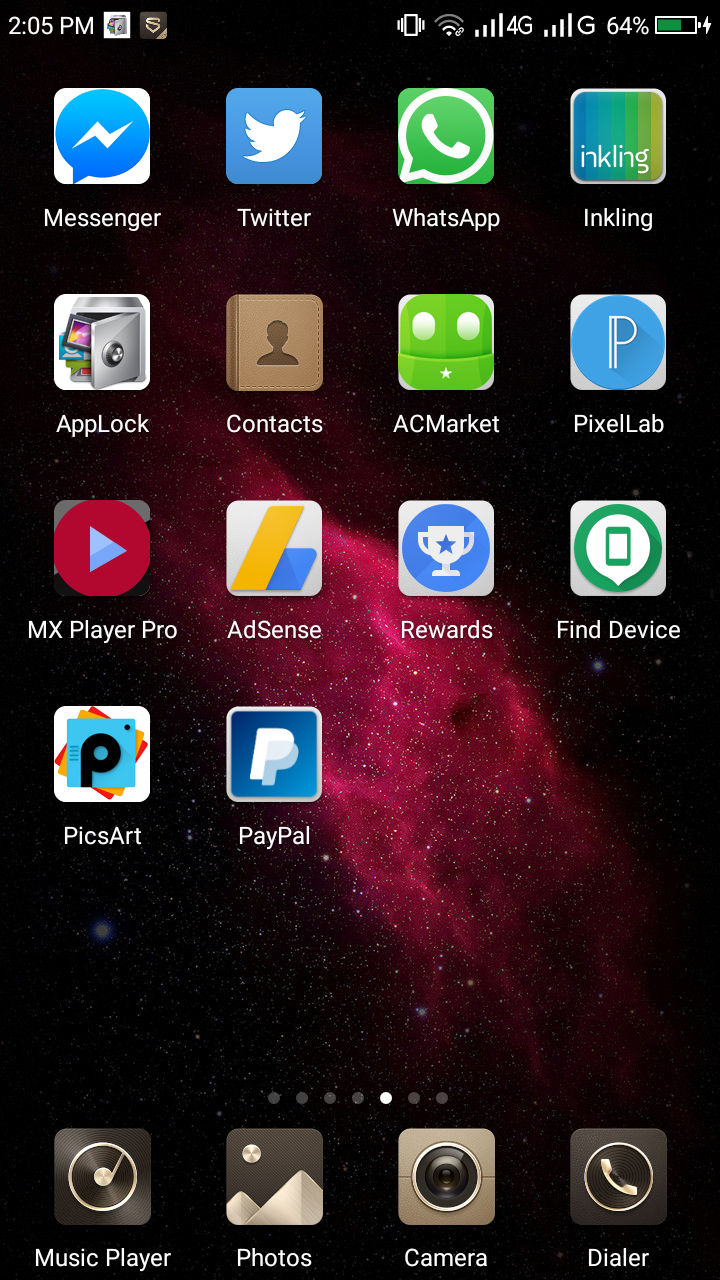This screenshot has width=720, height=1280.
Task: Open the Rewards app
Action: click(x=446, y=548)
